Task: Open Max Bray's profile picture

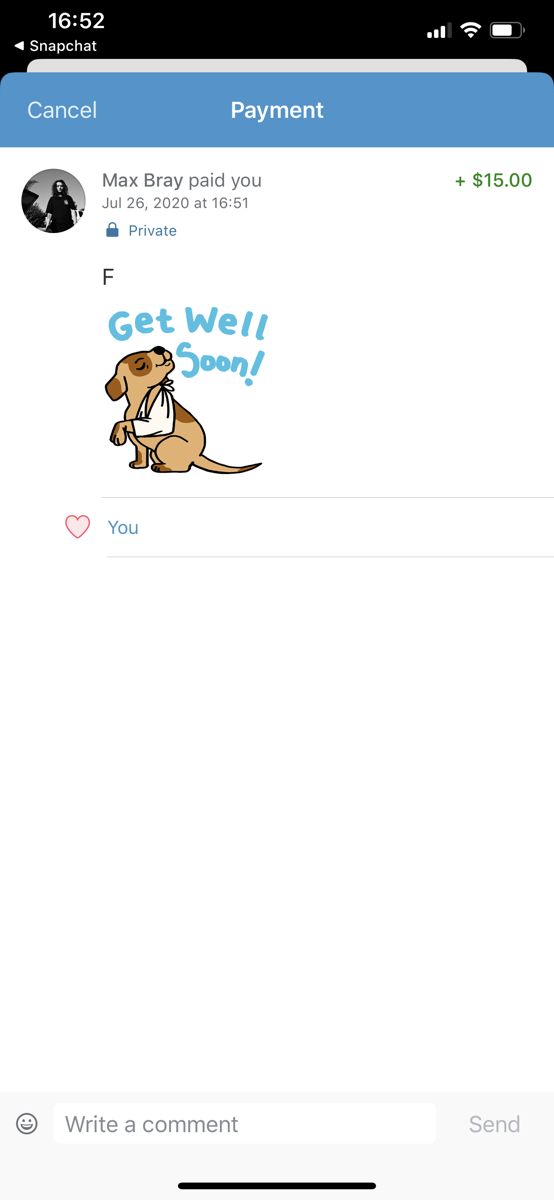Action: (x=53, y=201)
